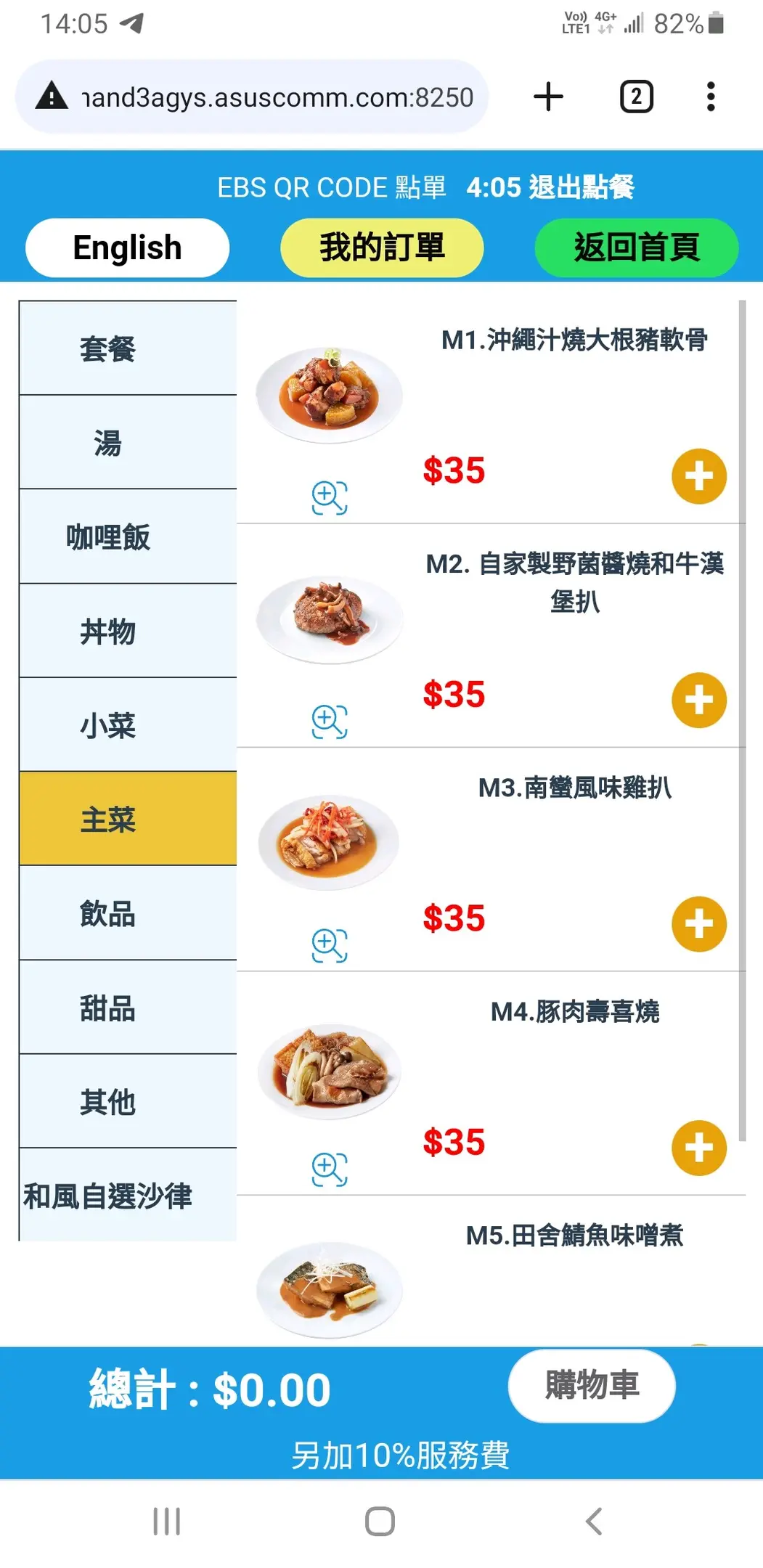Viewport: 763px width, 1568px height.
Task: Open the 購物車 shopping cart
Action: pos(591,1385)
